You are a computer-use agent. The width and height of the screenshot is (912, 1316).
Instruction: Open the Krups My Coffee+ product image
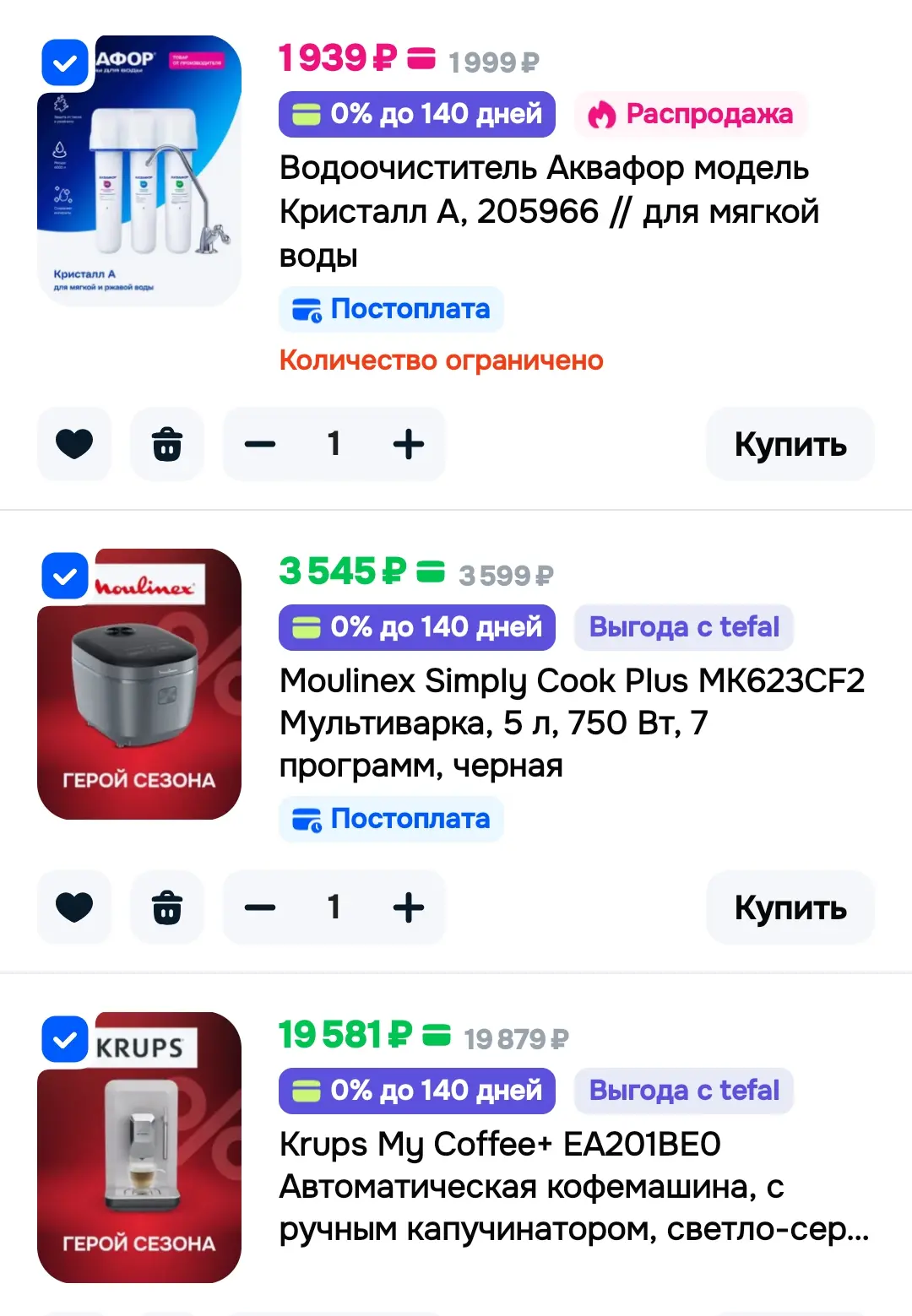[139, 1148]
